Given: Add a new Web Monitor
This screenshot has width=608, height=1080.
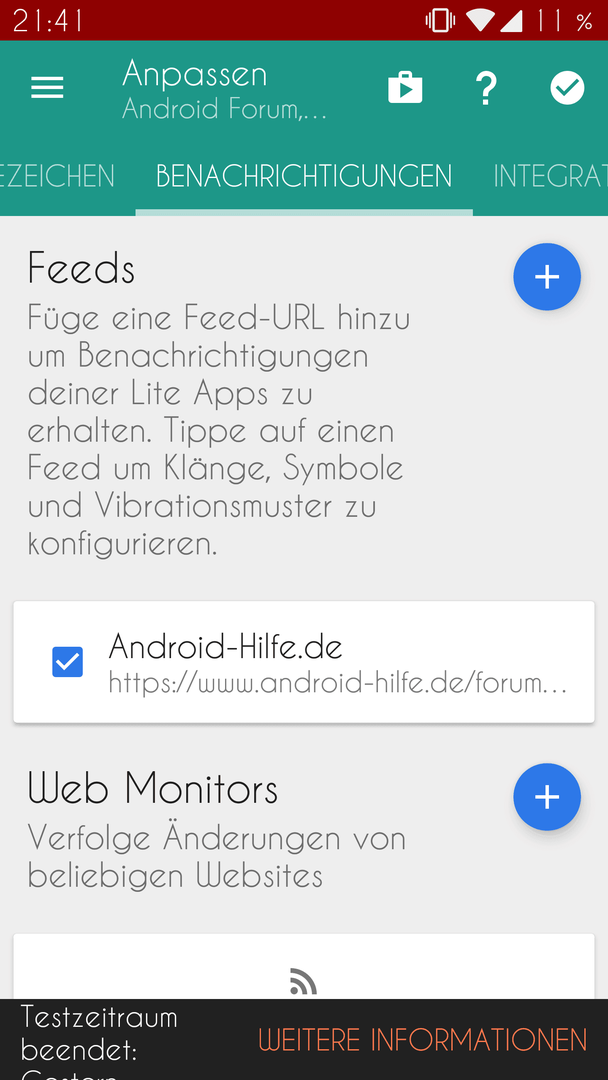Looking at the screenshot, I should tap(547, 797).
